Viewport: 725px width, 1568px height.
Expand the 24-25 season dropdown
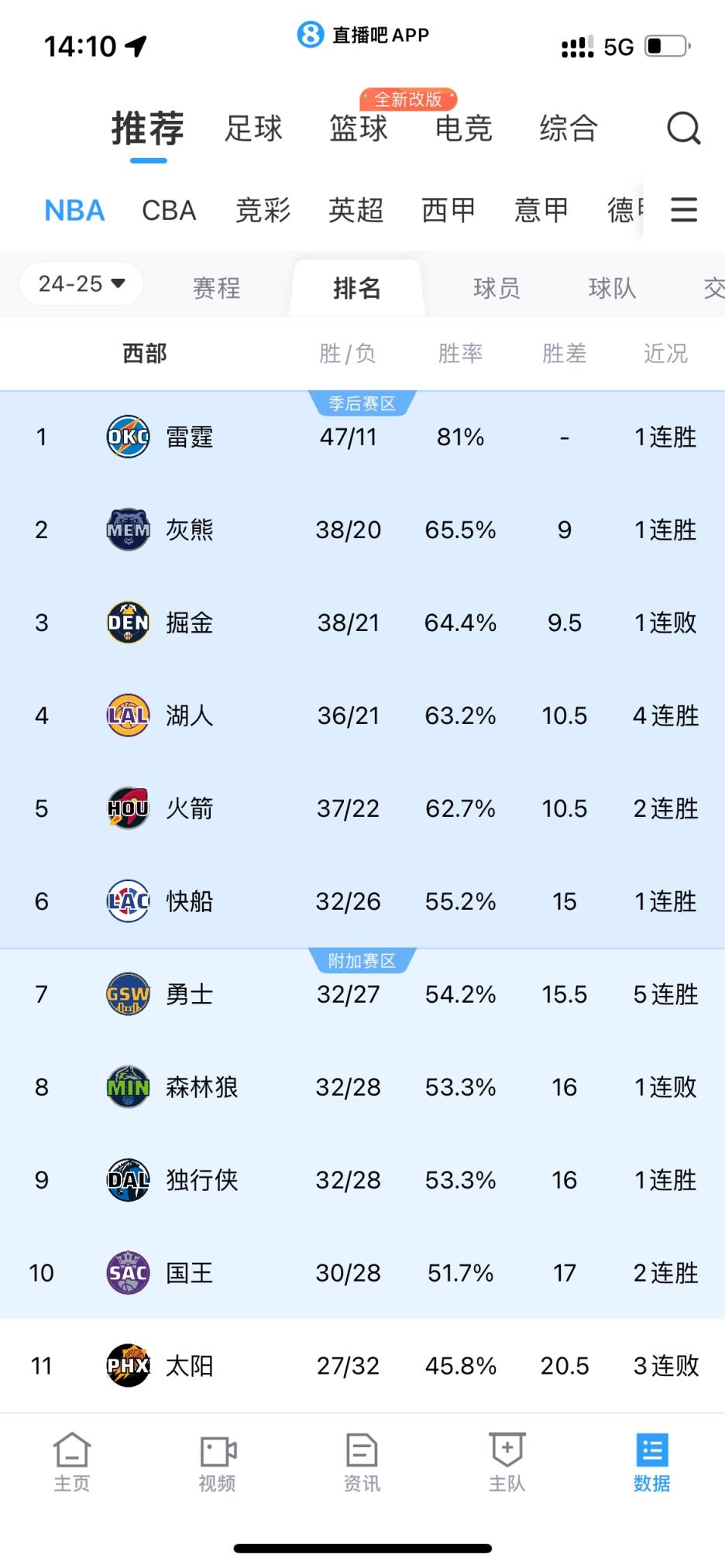pyautogui.click(x=81, y=283)
